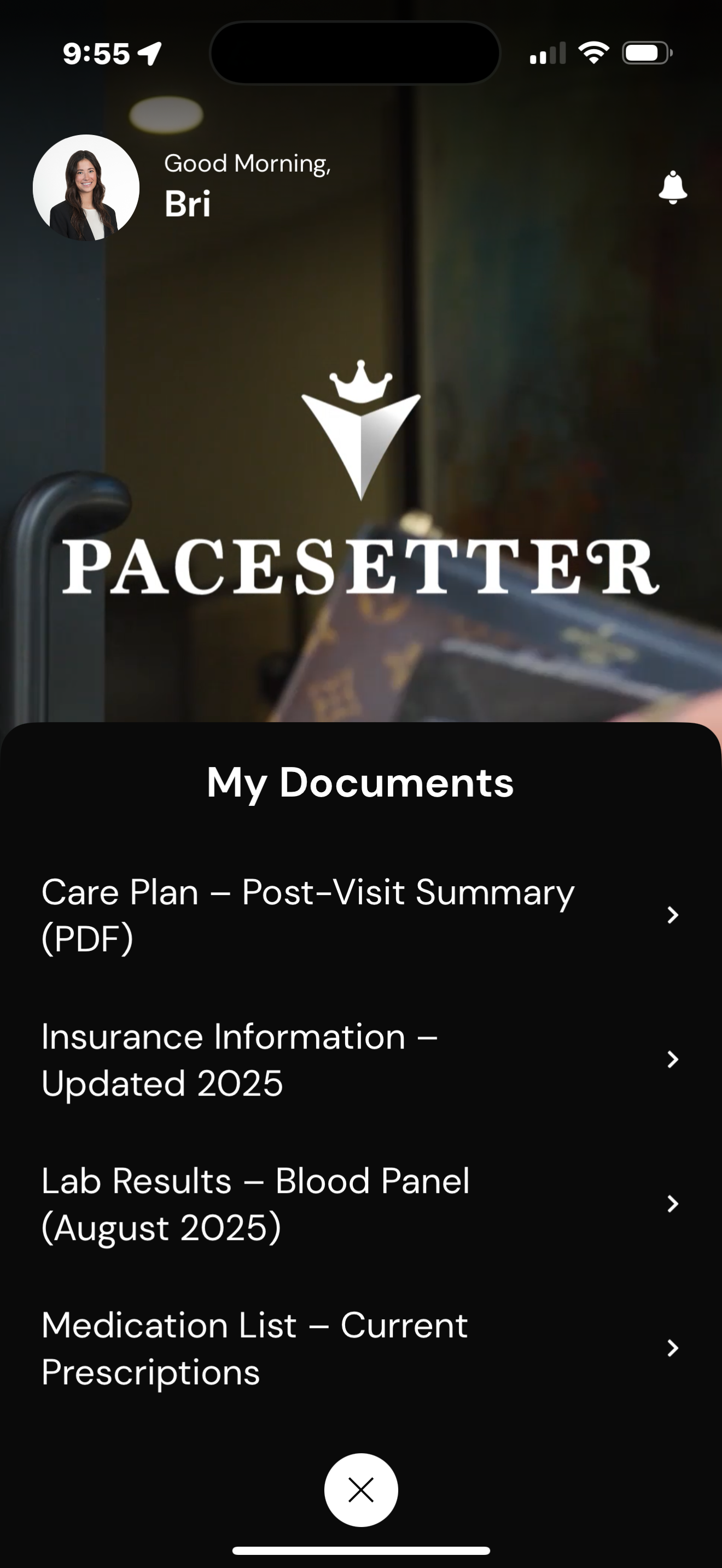Expand the Lab Results Blood Panel chevron
This screenshot has height=1568, width=722.
pos(672,1203)
